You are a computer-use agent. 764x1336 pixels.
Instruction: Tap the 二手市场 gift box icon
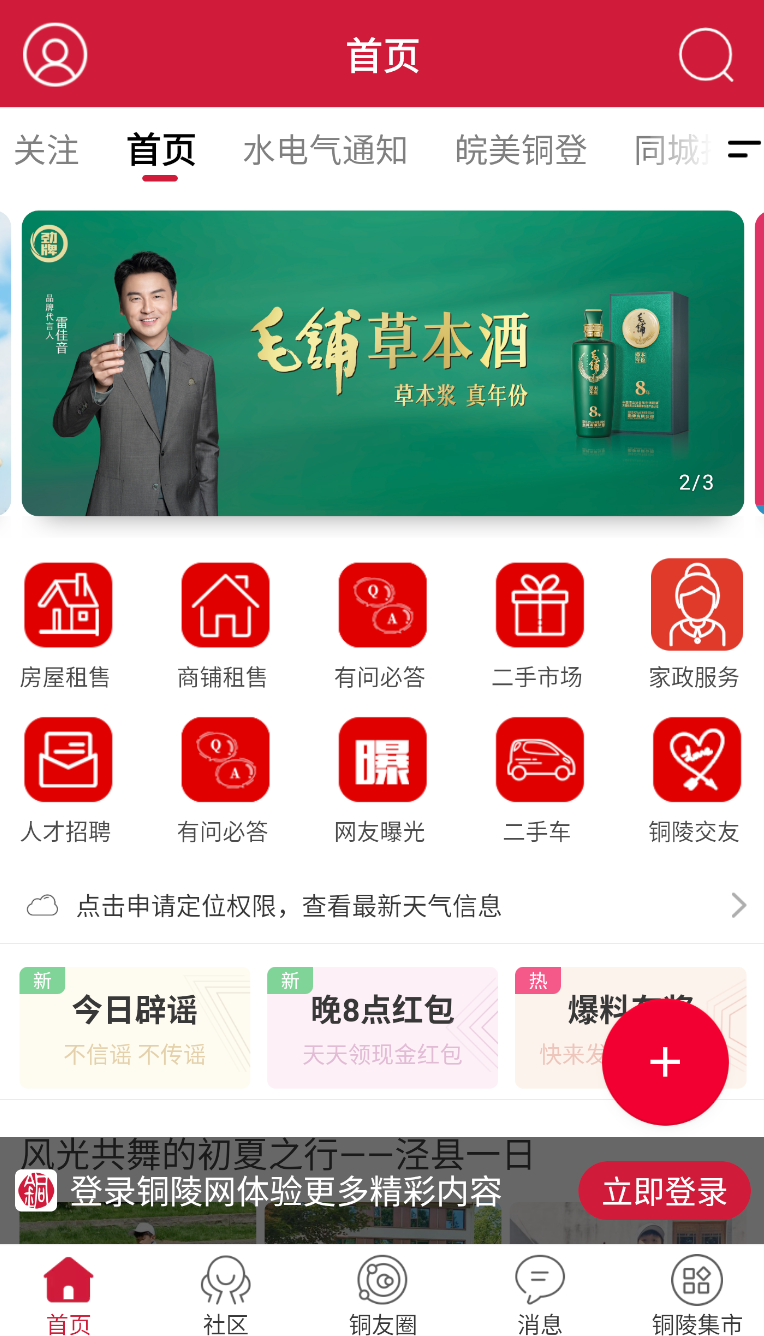539,604
